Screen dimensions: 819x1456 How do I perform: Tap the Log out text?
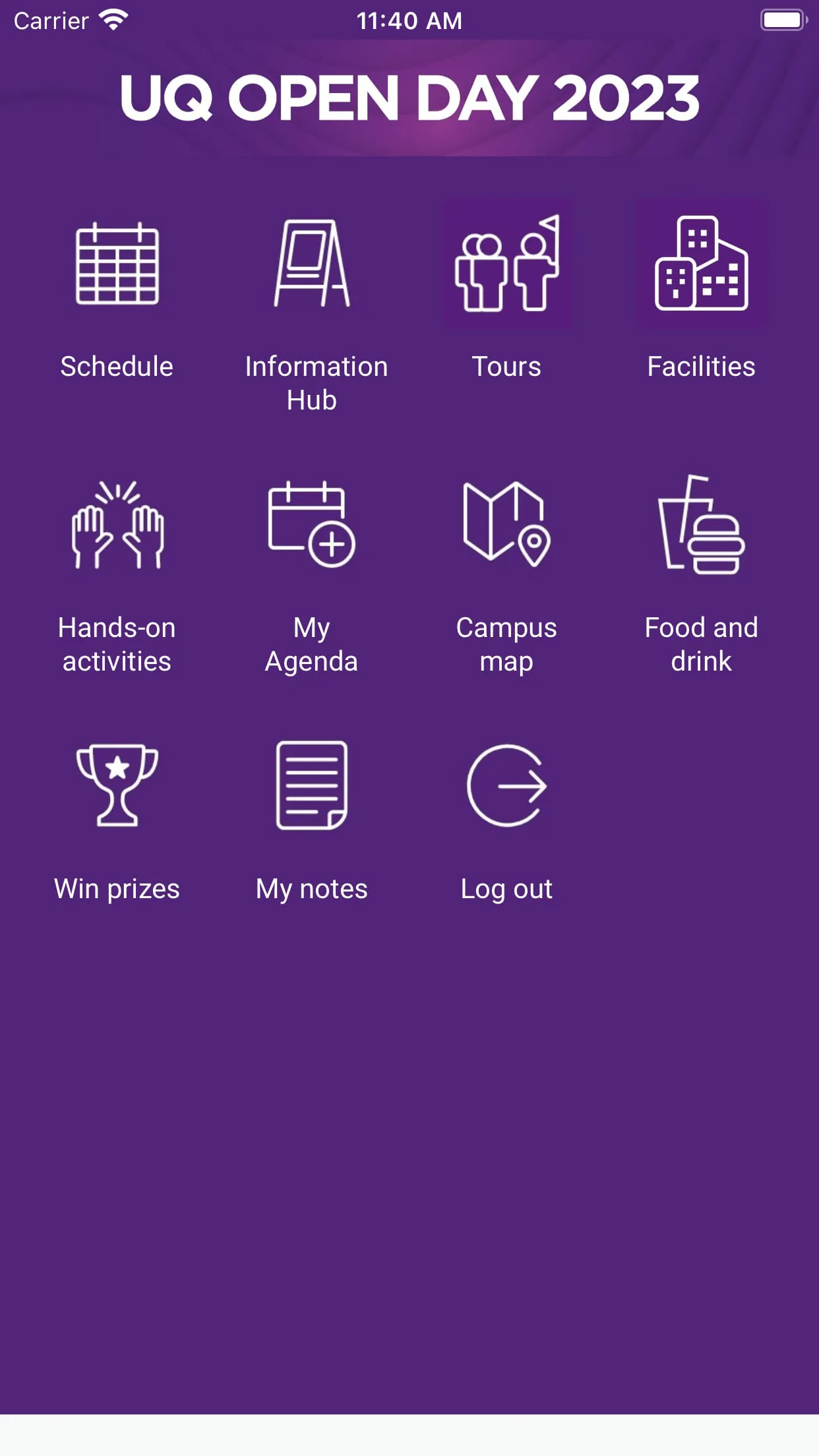506,888
